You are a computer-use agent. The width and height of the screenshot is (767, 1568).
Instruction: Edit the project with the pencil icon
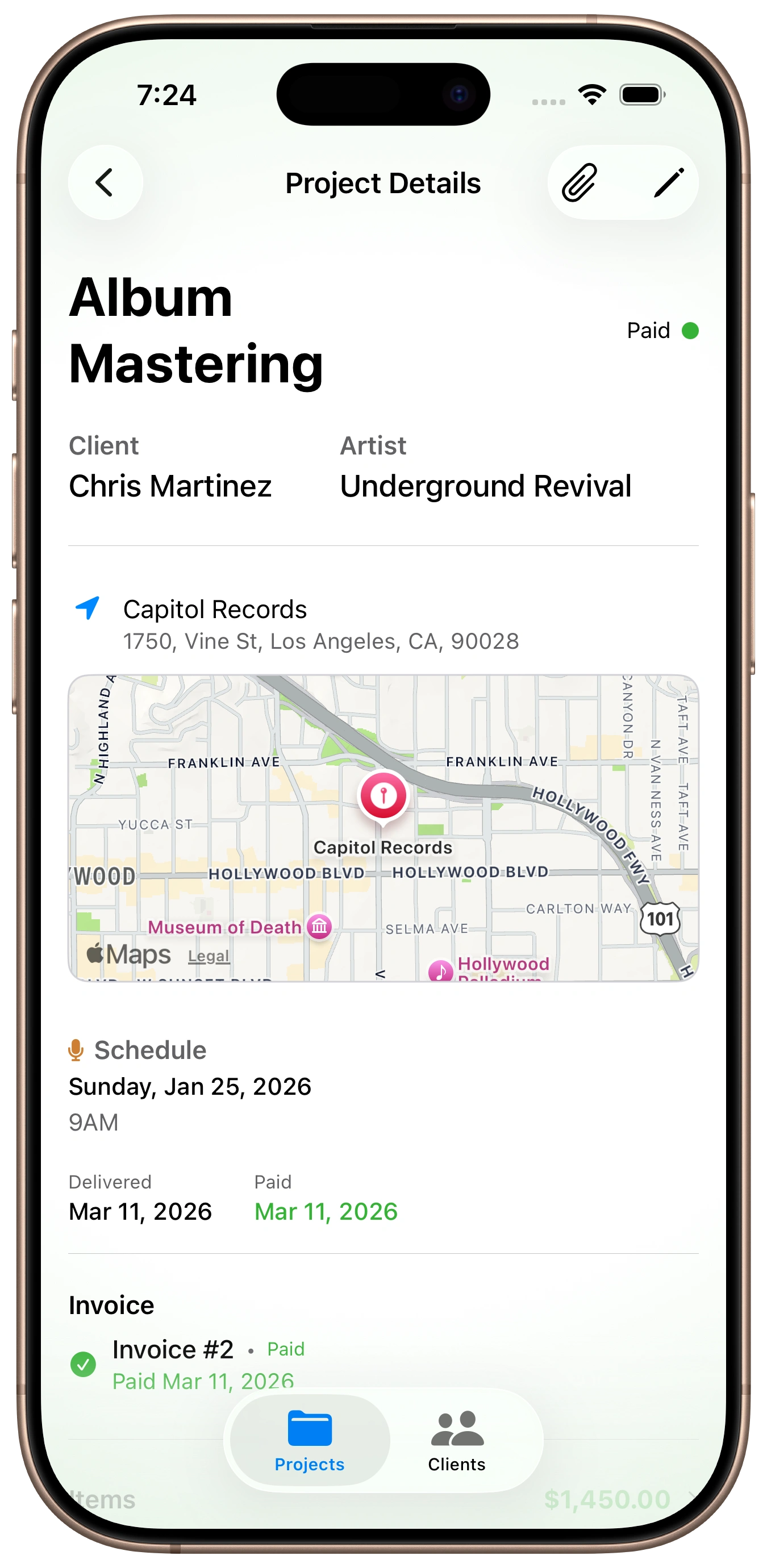(x=668, y=182)
